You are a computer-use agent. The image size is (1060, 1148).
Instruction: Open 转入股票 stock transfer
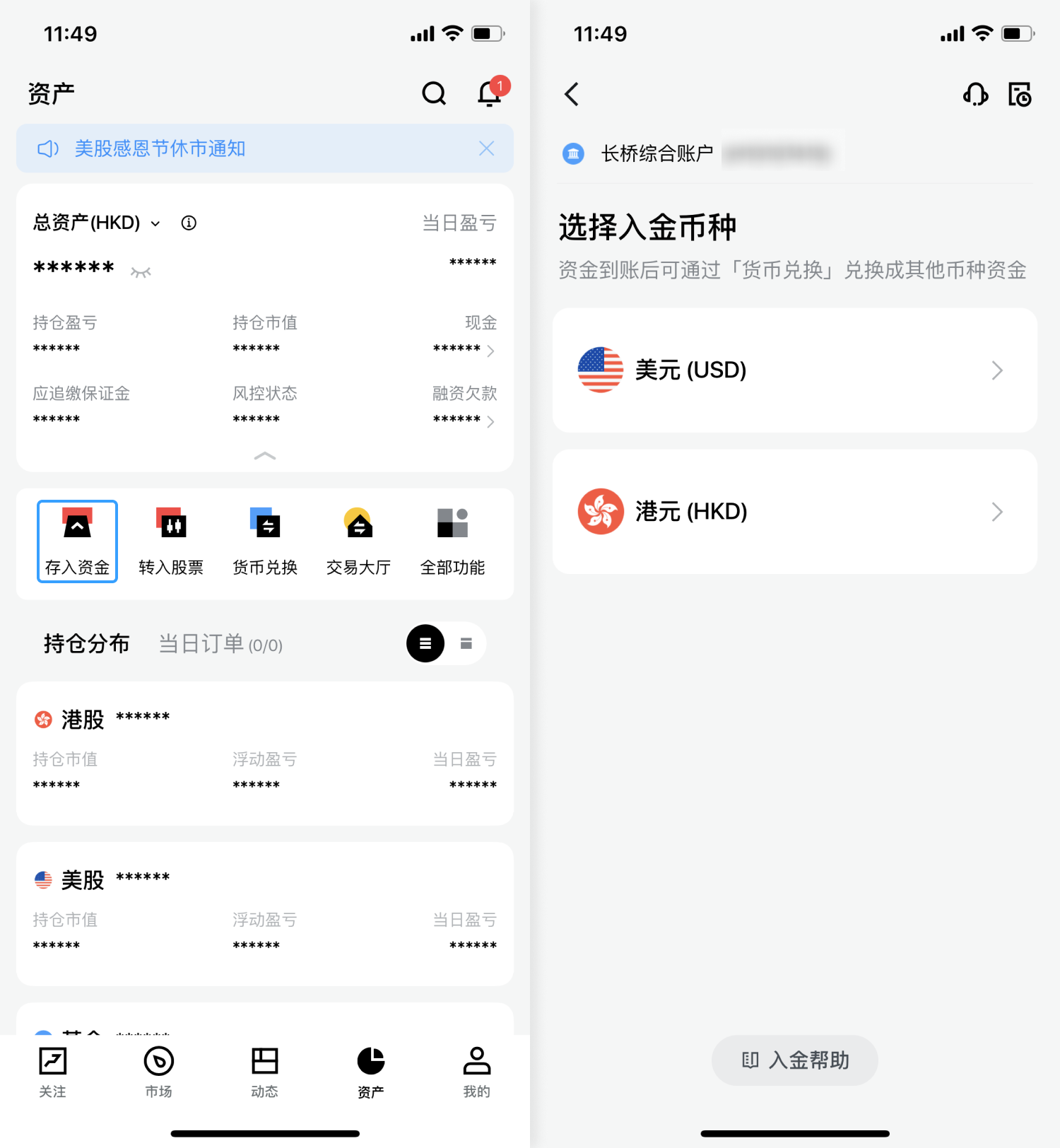(171, 541)
